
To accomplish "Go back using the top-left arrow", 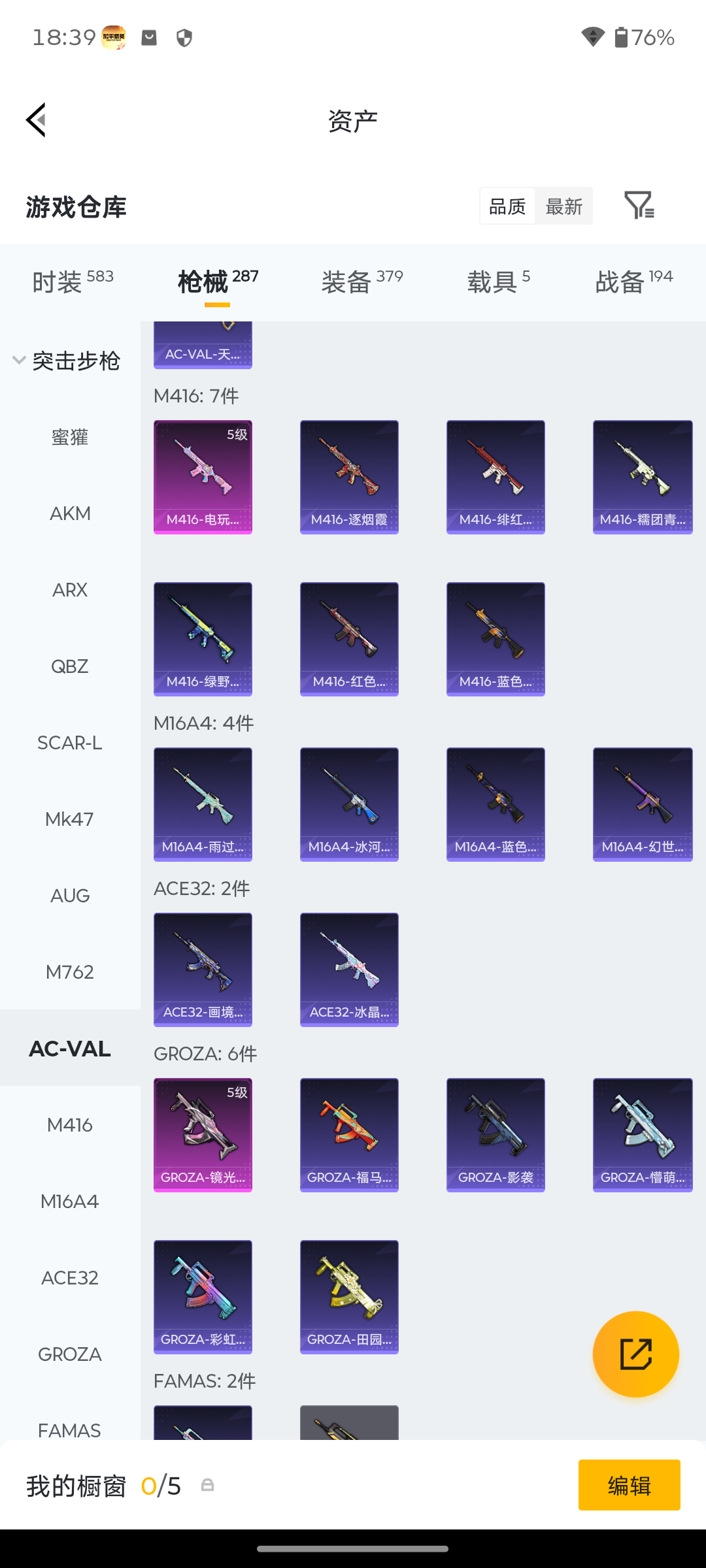I will (x=36, y=120).
